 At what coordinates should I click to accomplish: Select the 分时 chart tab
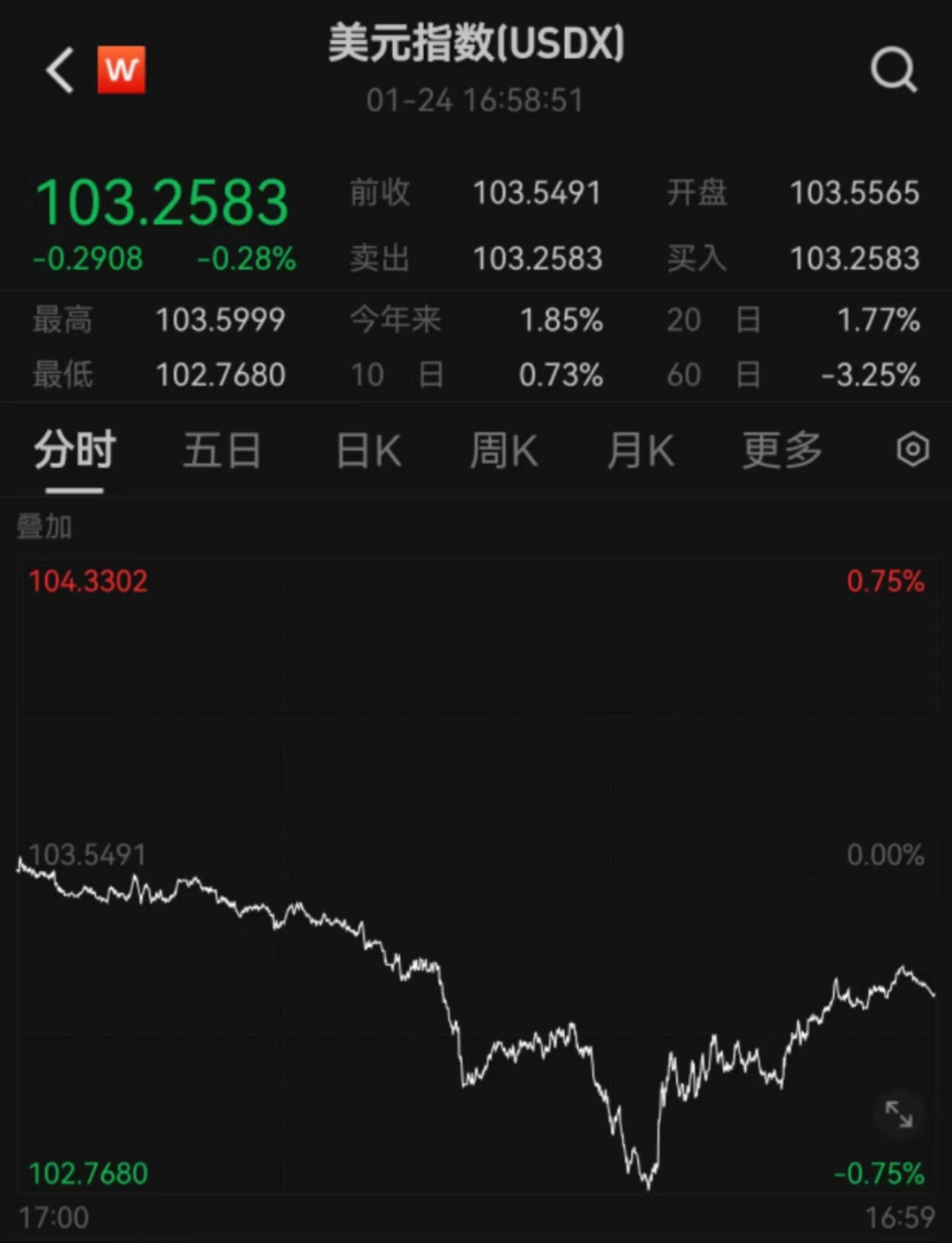[x=75, y=450]
